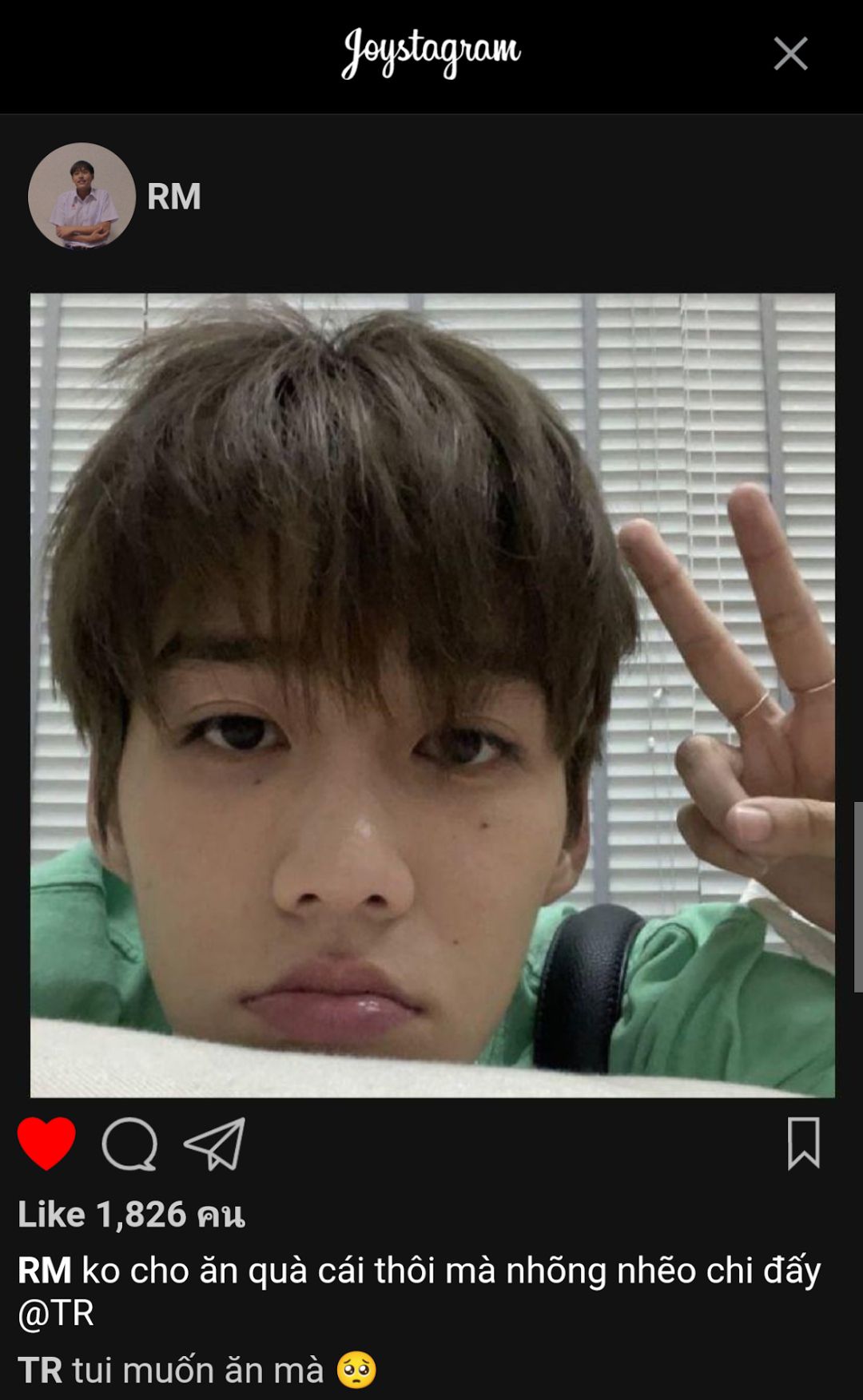Unlike the post with the red heart
This screenshot has height=1400, width=863.
[46, 1144]
